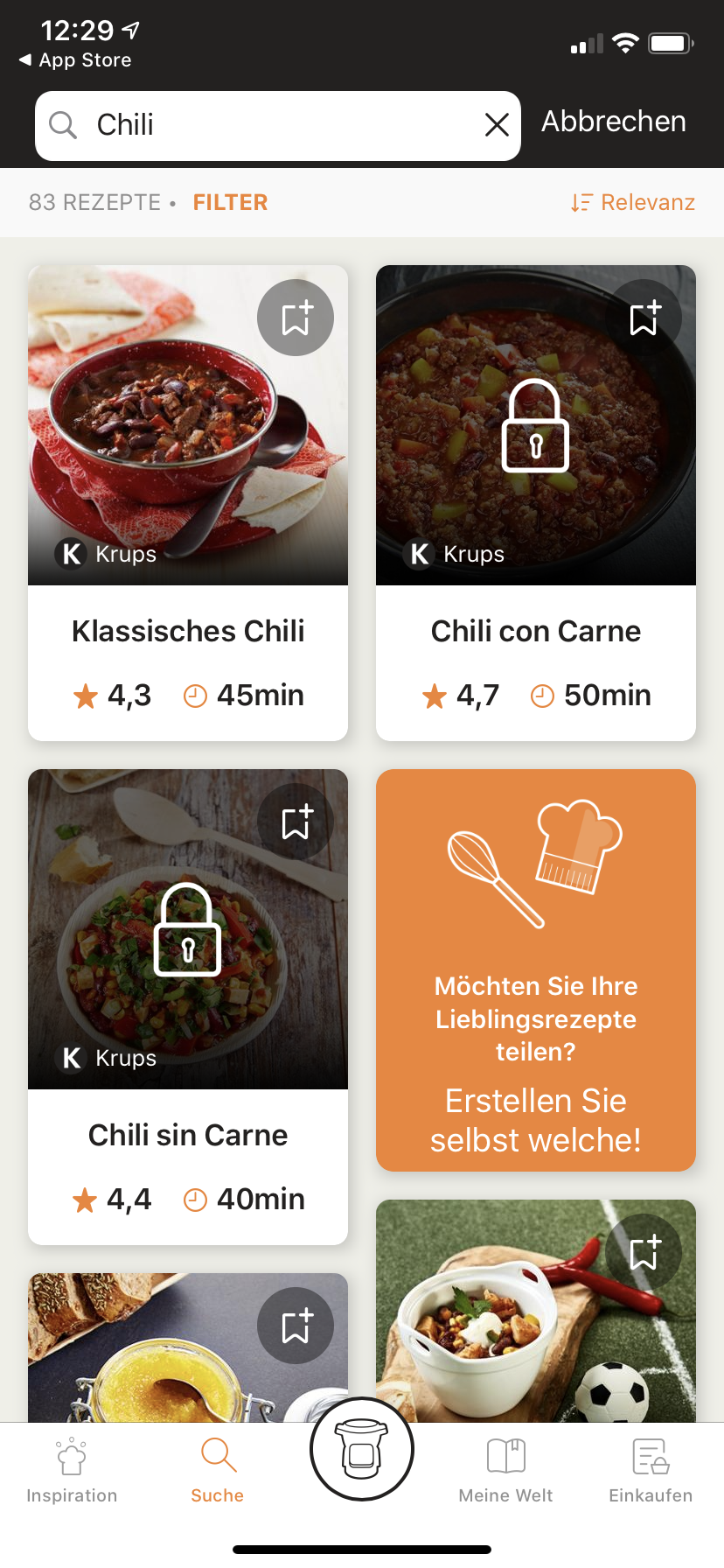724x1568 pixels.
Task: Open the create-your-own-recipes orange card
Action: pyautogui.click(x=536, y=969)
